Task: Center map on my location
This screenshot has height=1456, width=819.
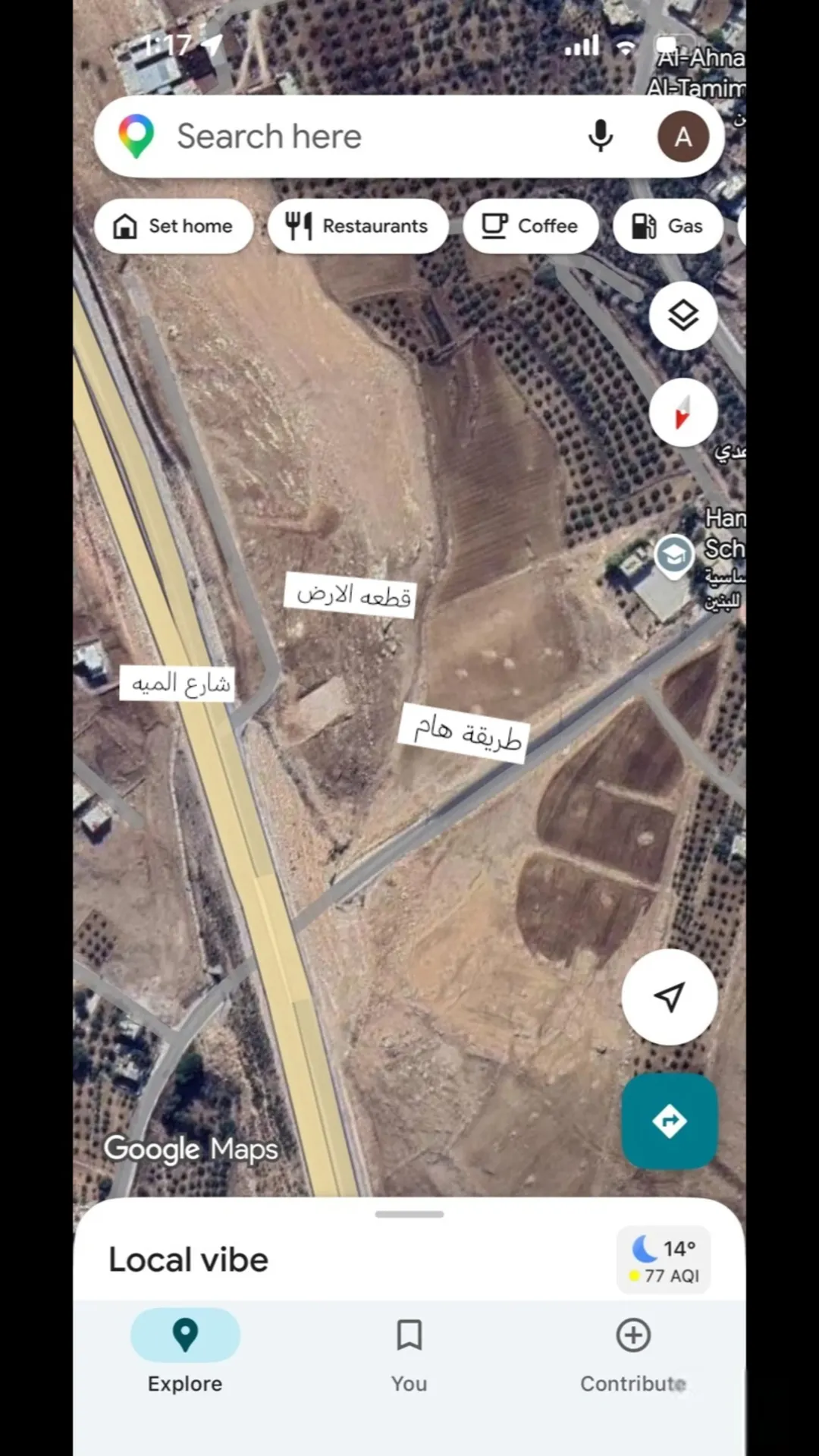Action: coord(670,997)
